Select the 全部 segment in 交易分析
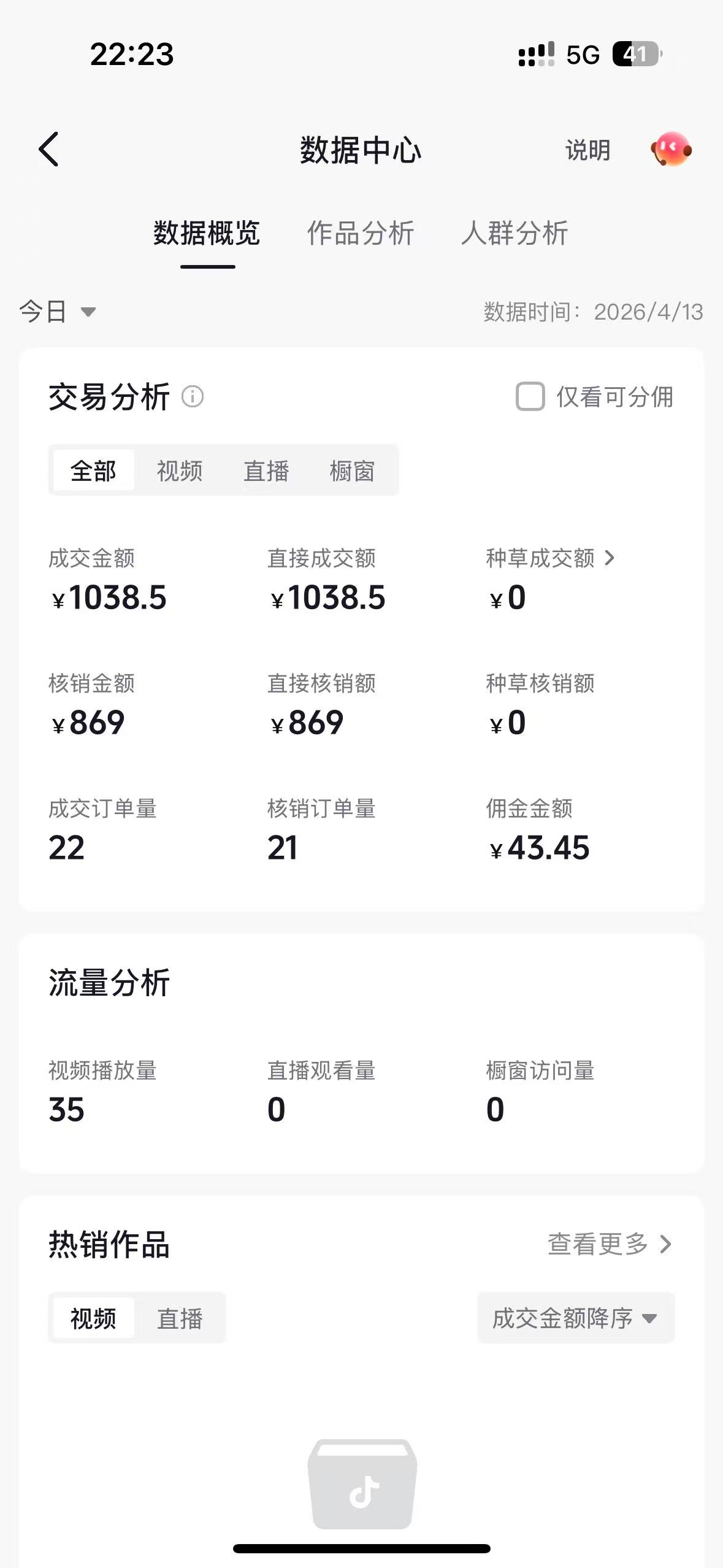 pyautogui.click(x=93, y=471)
